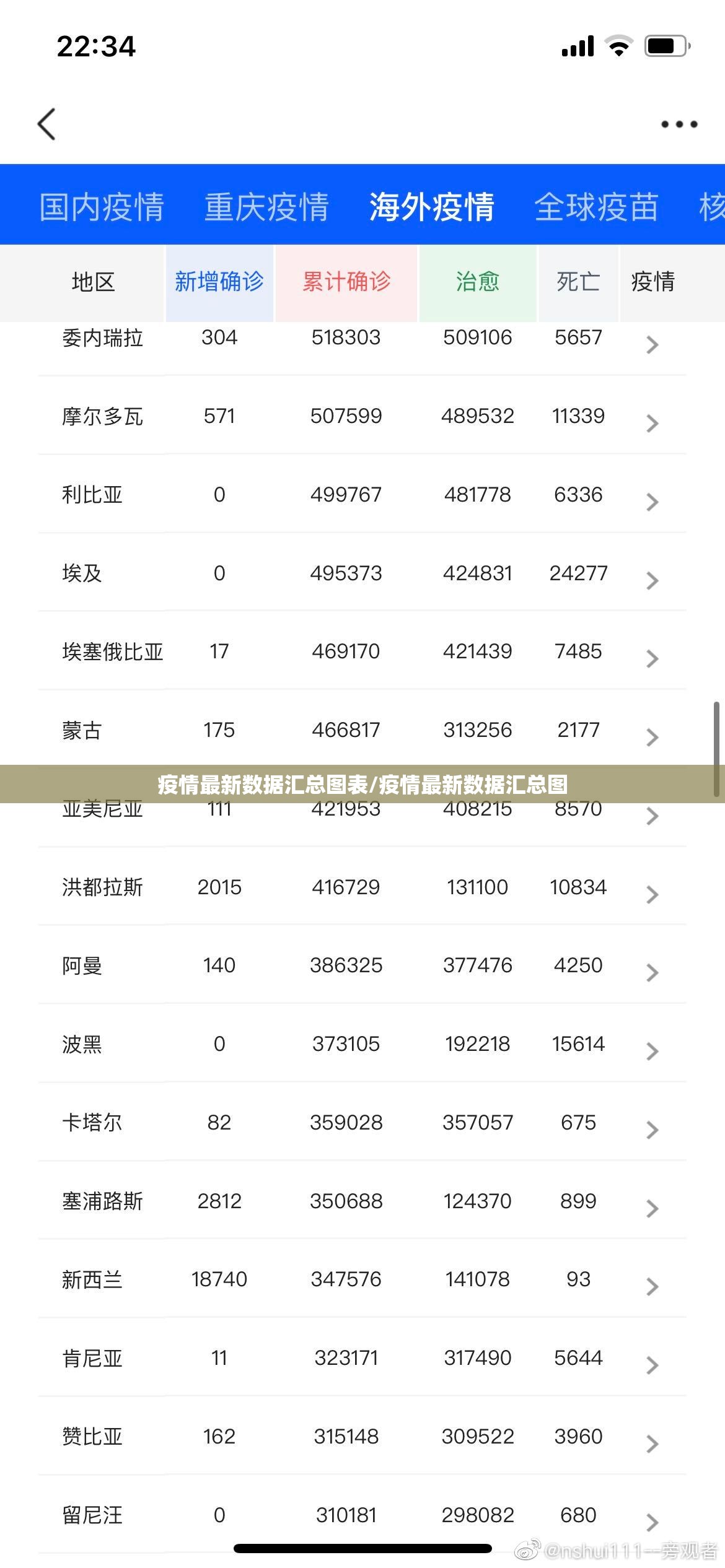View epidemic details for 赞比亚
The width and height of the screenshot is (725, 1568).
(651, 1444)
